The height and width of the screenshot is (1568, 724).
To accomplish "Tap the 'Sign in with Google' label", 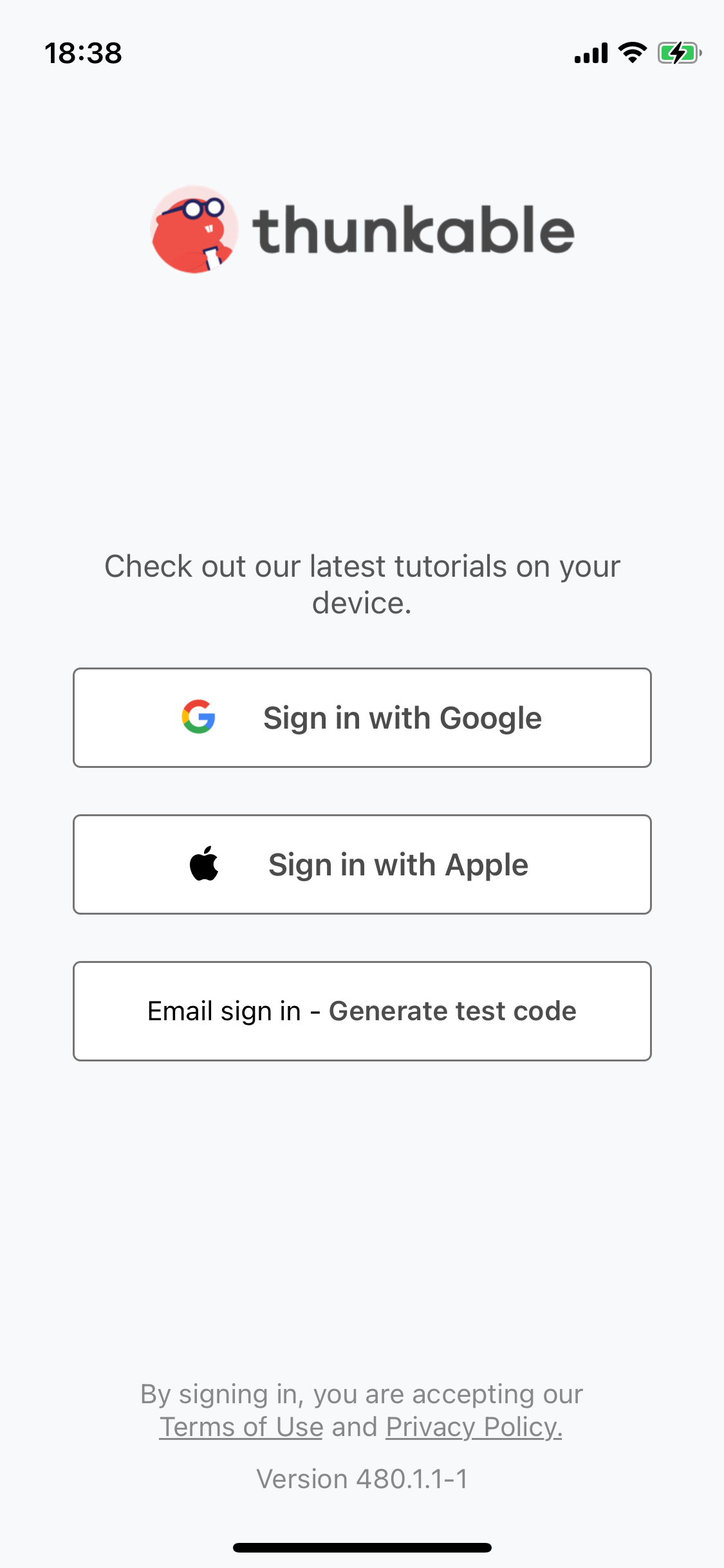I will 403,717.
